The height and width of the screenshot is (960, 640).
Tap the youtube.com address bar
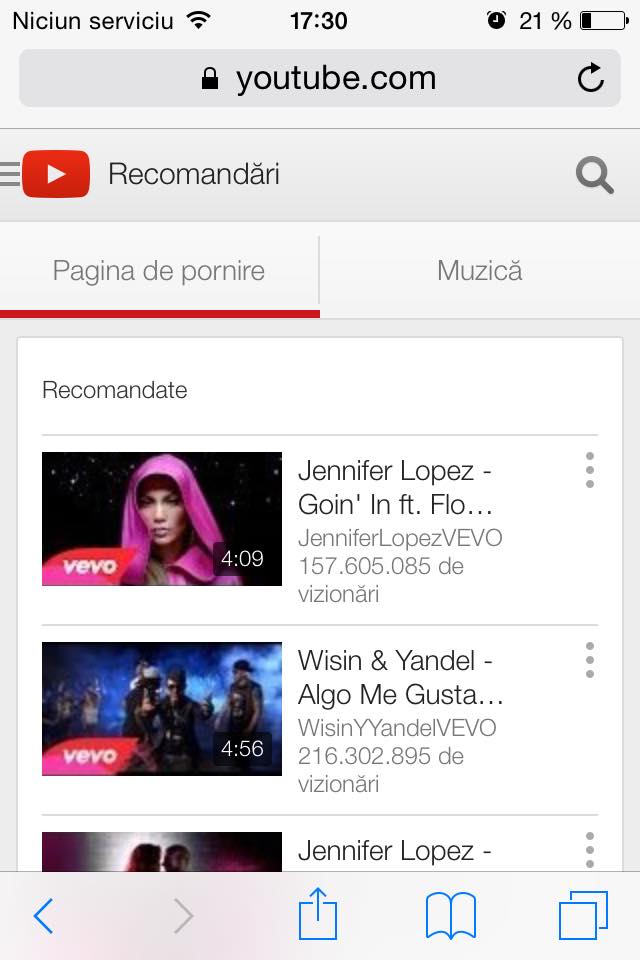coord(320,78)
